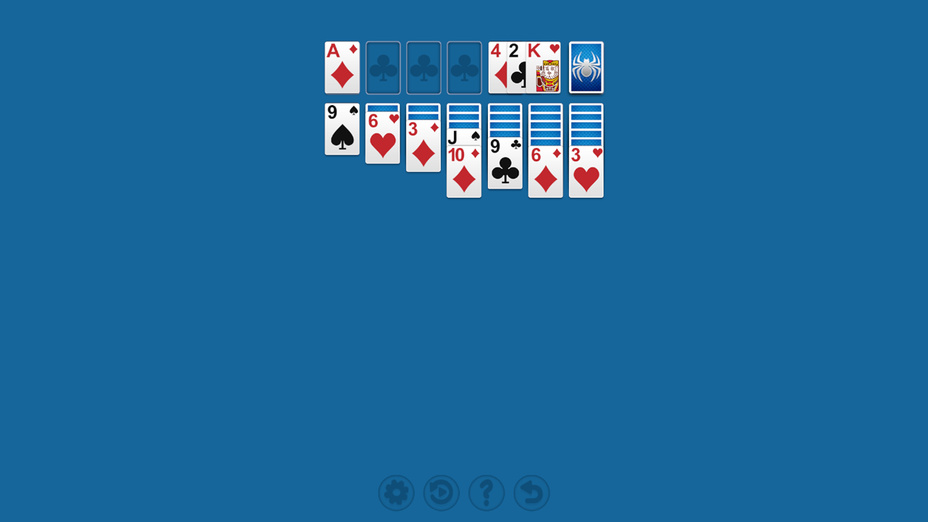Viewport: 928px width, 522px height.
Task: Tap the 9 of clubs card
Action: 505,164
